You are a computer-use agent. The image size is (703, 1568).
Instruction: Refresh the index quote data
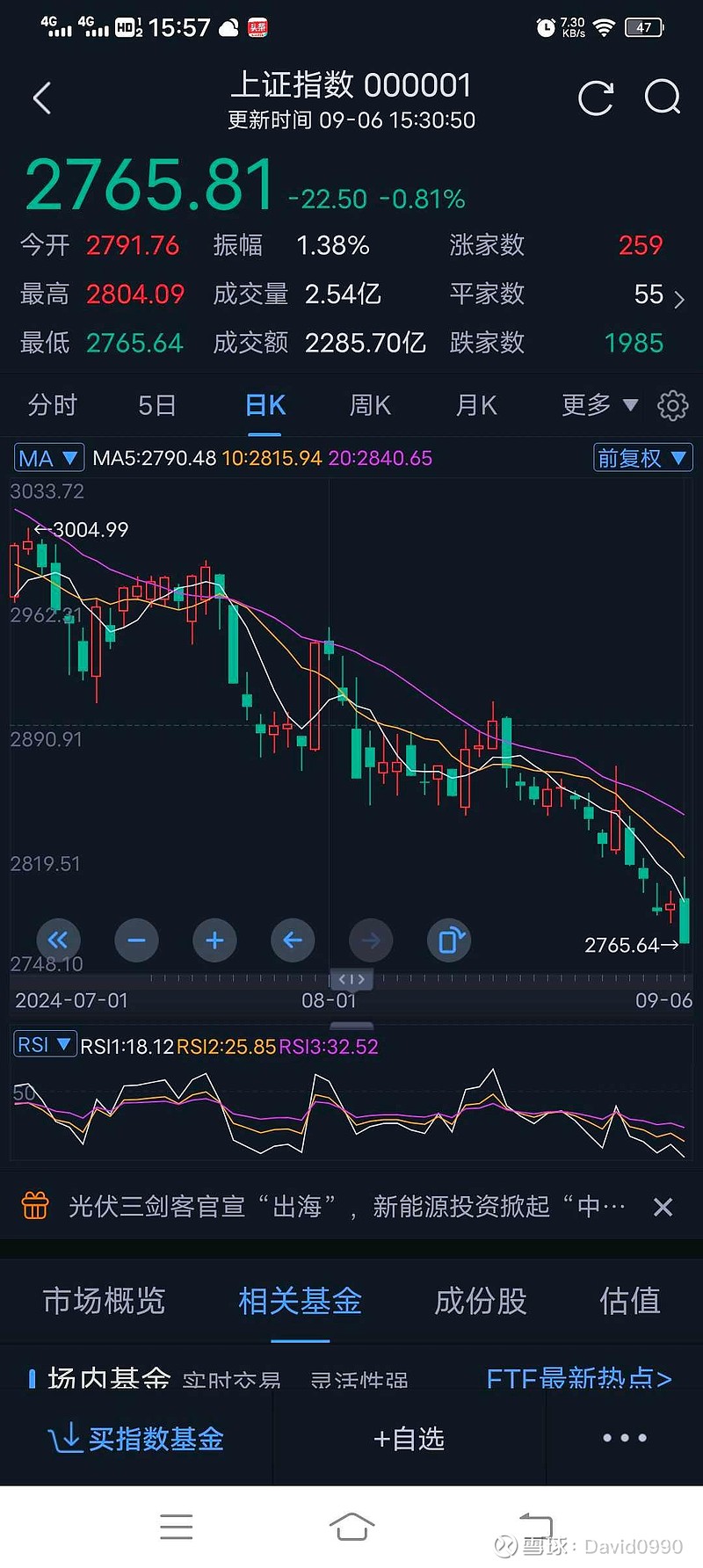pyautogui.click(x=596, y=98)
